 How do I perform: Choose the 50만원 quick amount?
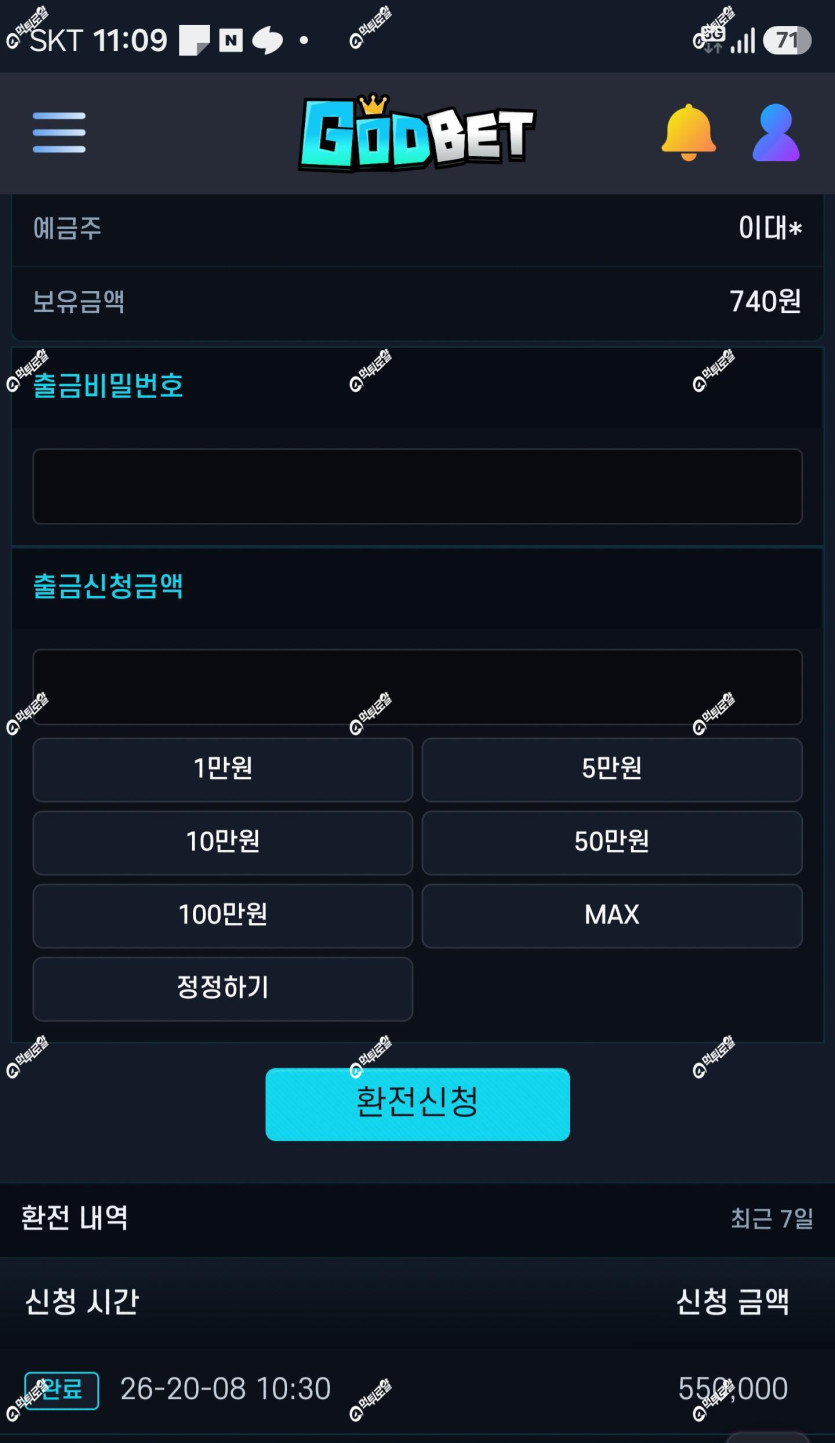pos(612,842)
